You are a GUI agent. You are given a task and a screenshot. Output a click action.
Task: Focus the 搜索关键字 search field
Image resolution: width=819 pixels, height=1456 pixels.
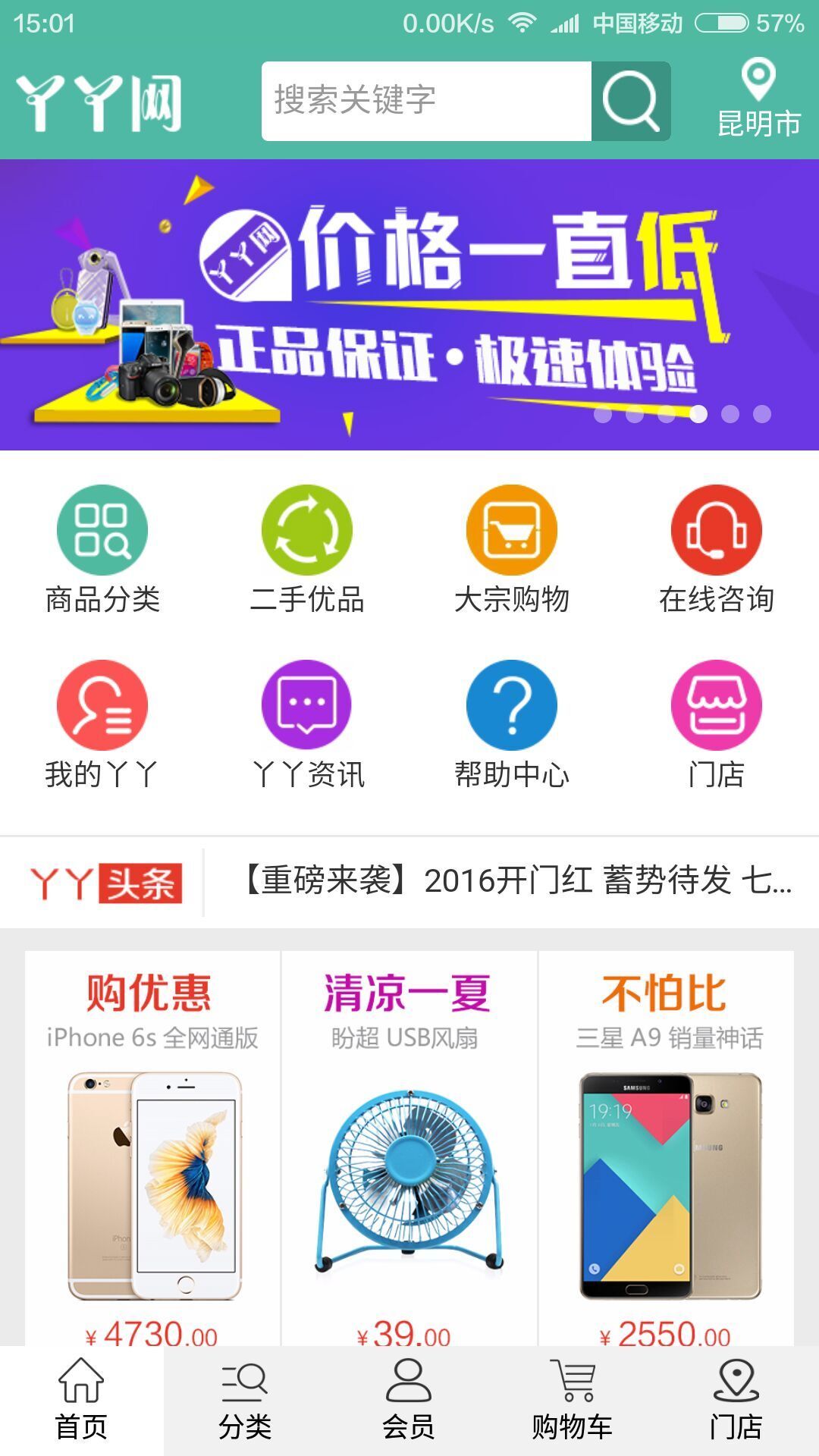pos(425,101)
